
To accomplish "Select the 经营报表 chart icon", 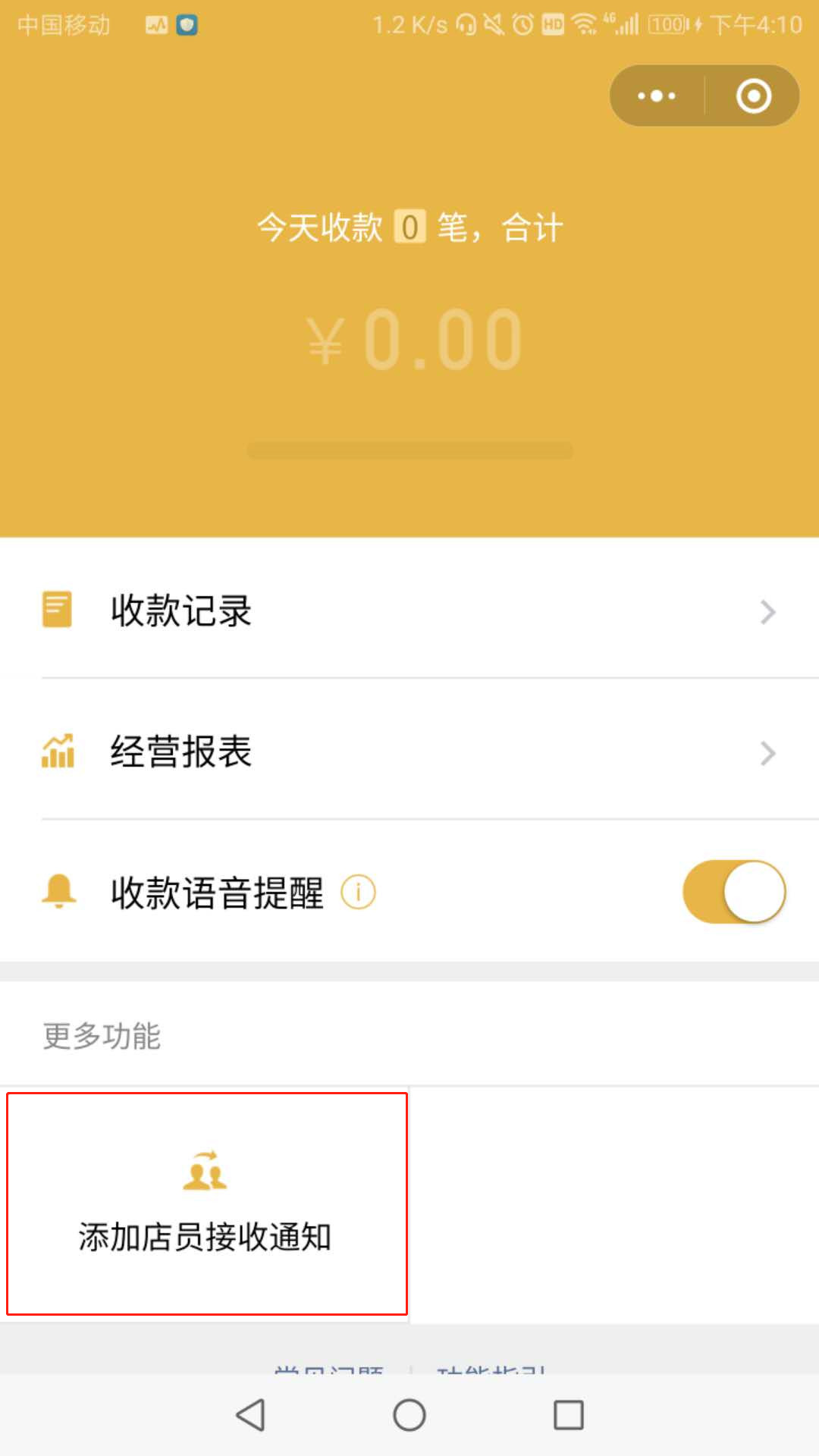I will click(x=57, y=752).
